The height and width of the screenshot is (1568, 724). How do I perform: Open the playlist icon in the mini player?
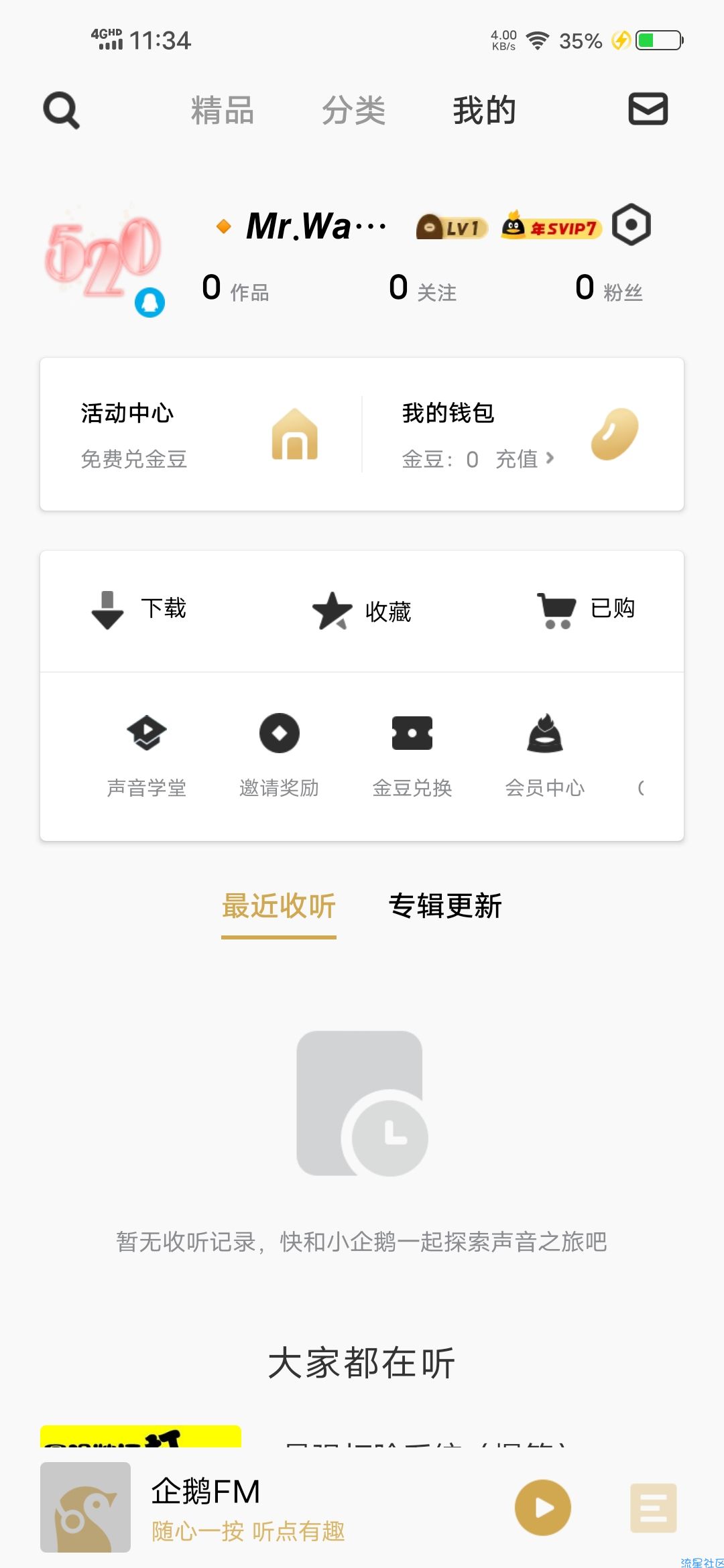click(x=653, y=1508)
